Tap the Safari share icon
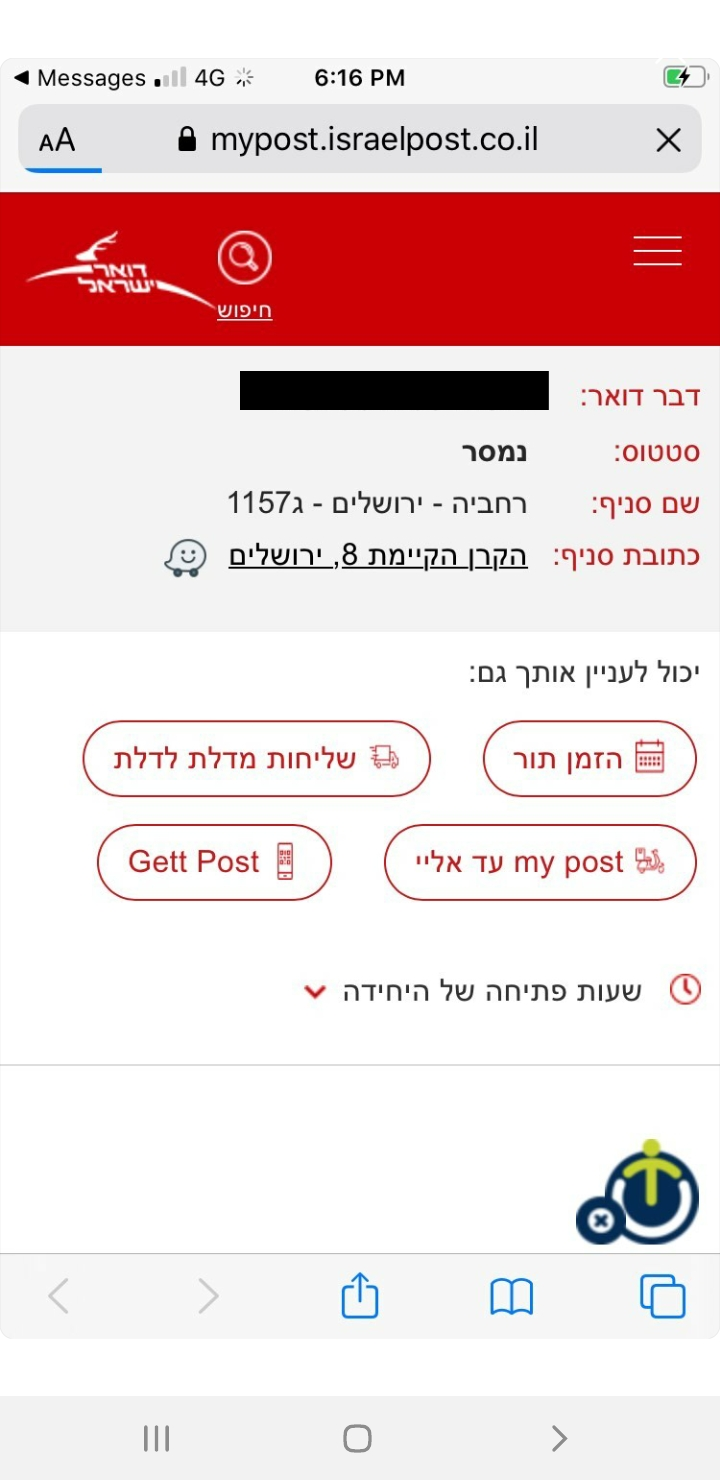The image size is (720, 1480). [x=360, y=1295]
